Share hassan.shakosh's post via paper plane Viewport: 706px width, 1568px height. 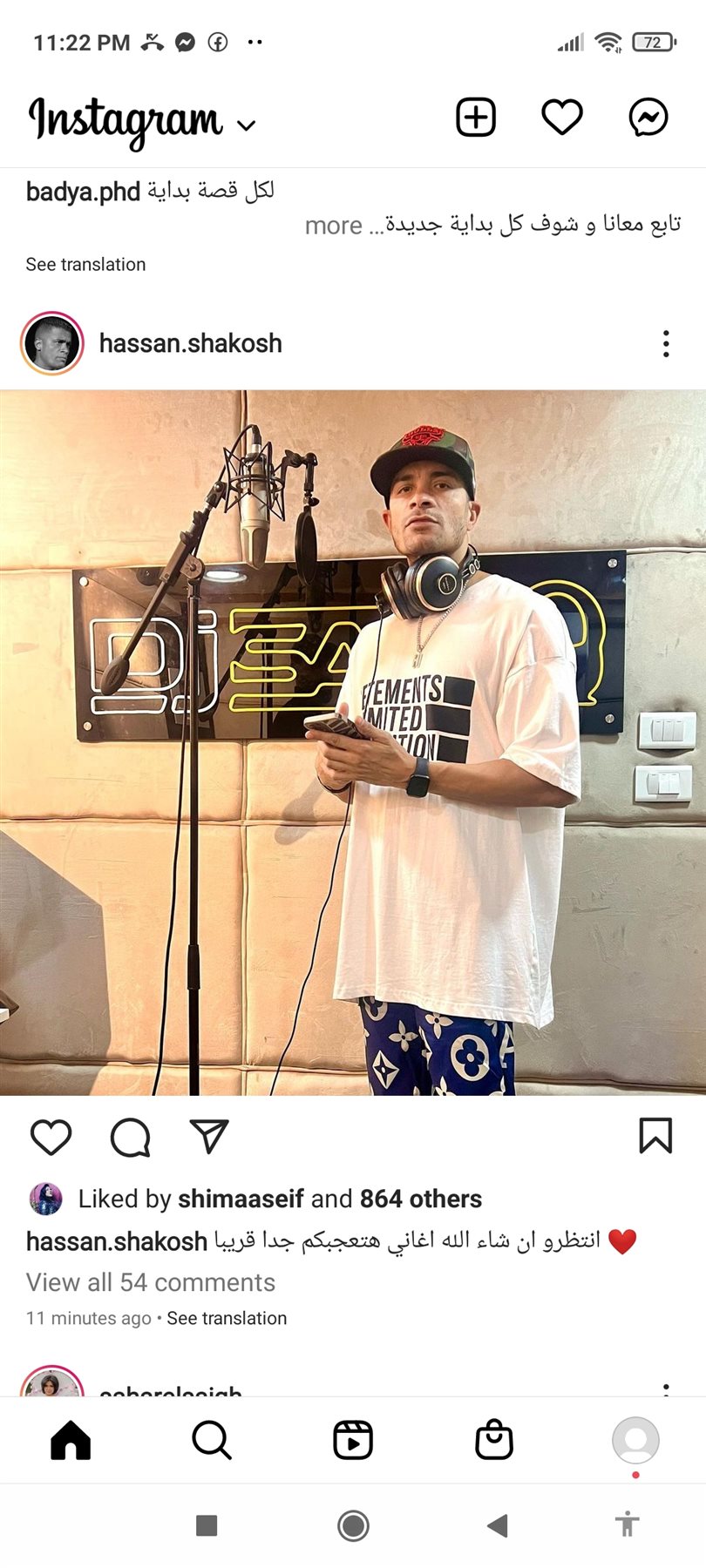pos(209,1137)
